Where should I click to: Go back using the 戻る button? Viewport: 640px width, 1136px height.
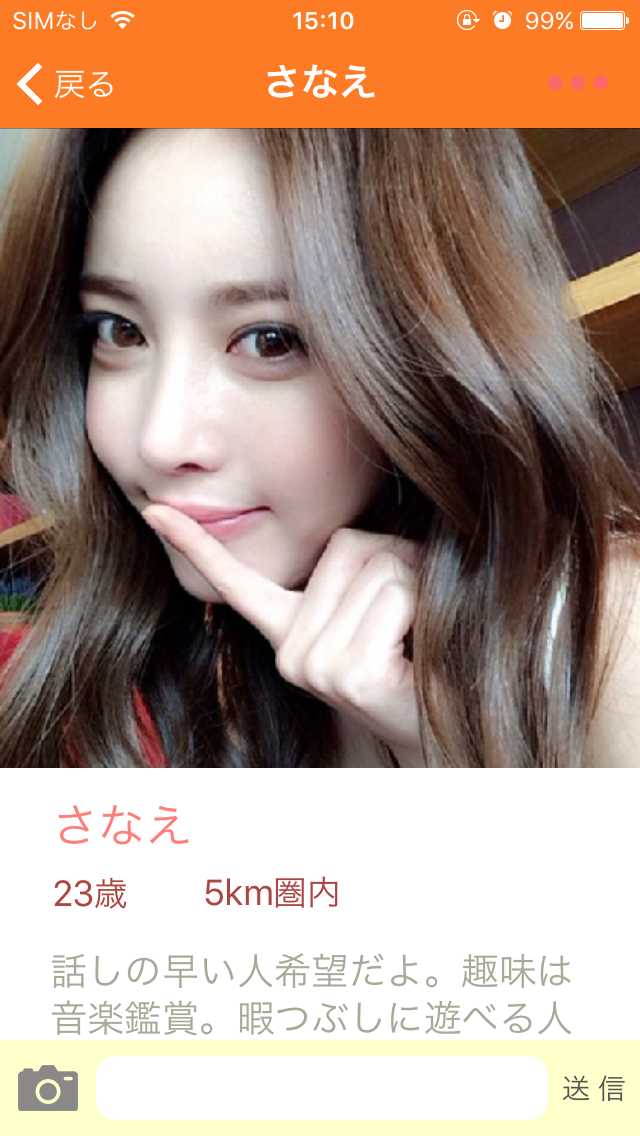[66, 84]
